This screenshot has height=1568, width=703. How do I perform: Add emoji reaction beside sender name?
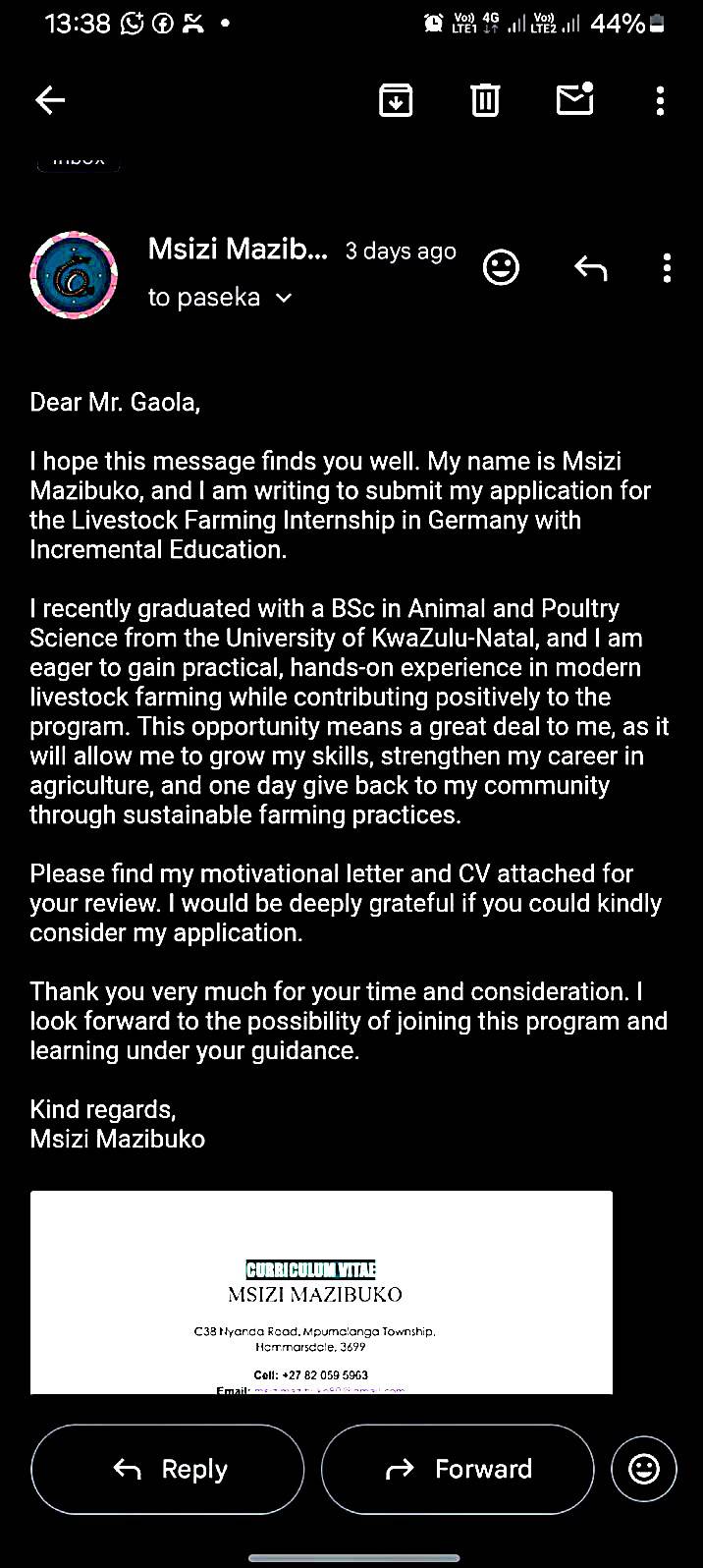[501, 267]
